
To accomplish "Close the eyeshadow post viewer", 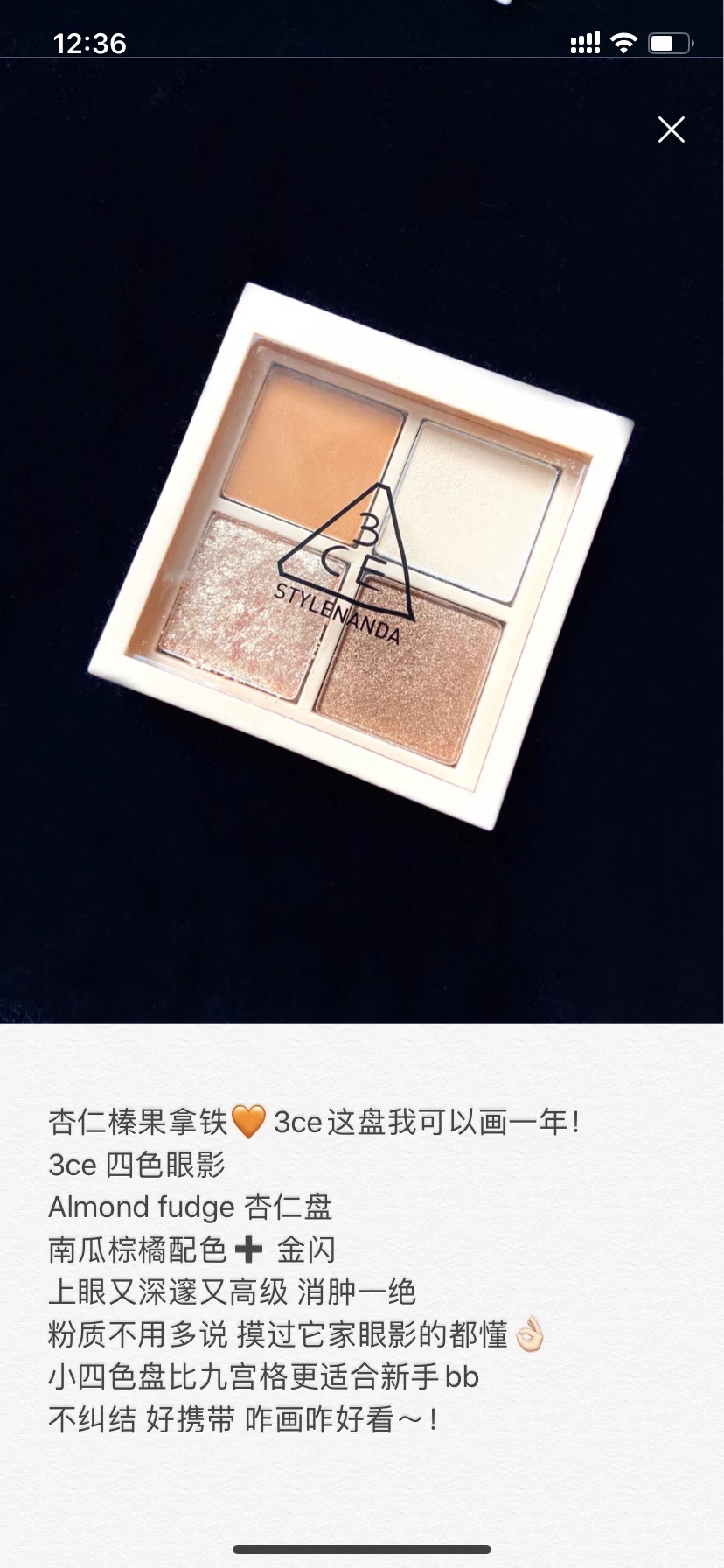I will [671, 129].
